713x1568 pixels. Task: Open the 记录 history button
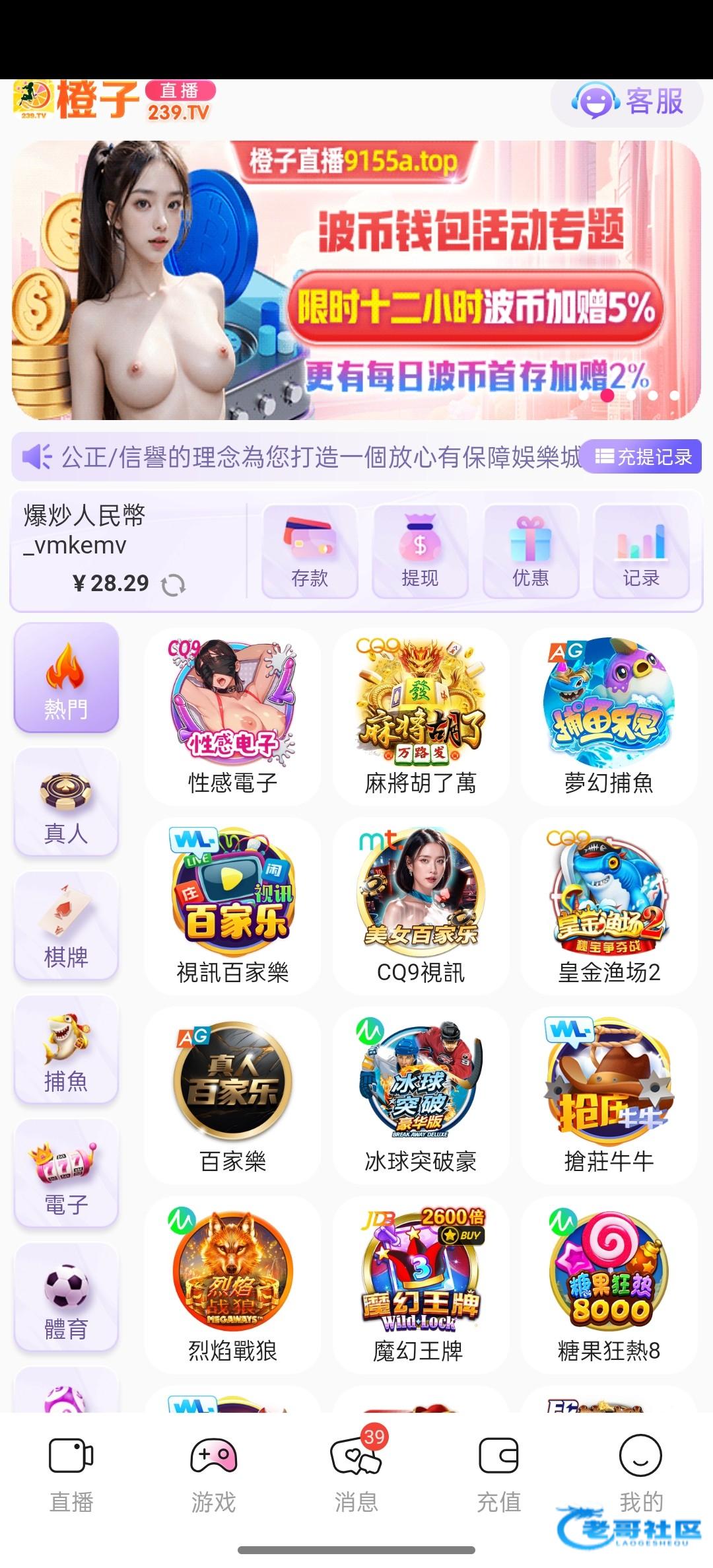click(x=641, y=551)
